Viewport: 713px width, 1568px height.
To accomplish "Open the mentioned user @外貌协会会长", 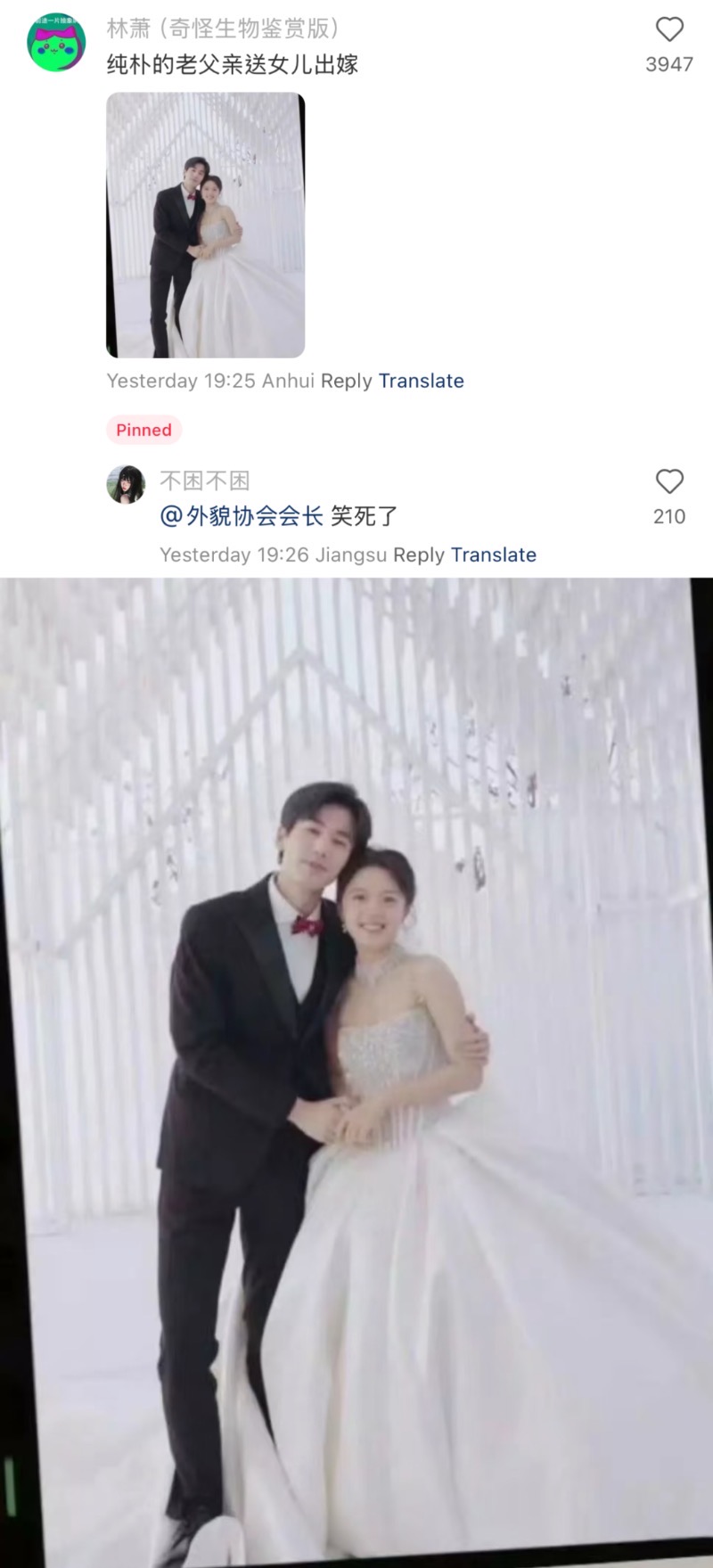I will tap(241, 516).
